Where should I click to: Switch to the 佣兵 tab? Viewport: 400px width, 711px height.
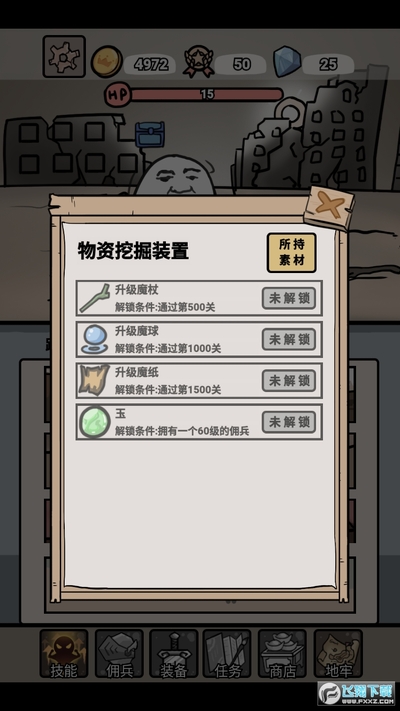coord(119,653)
